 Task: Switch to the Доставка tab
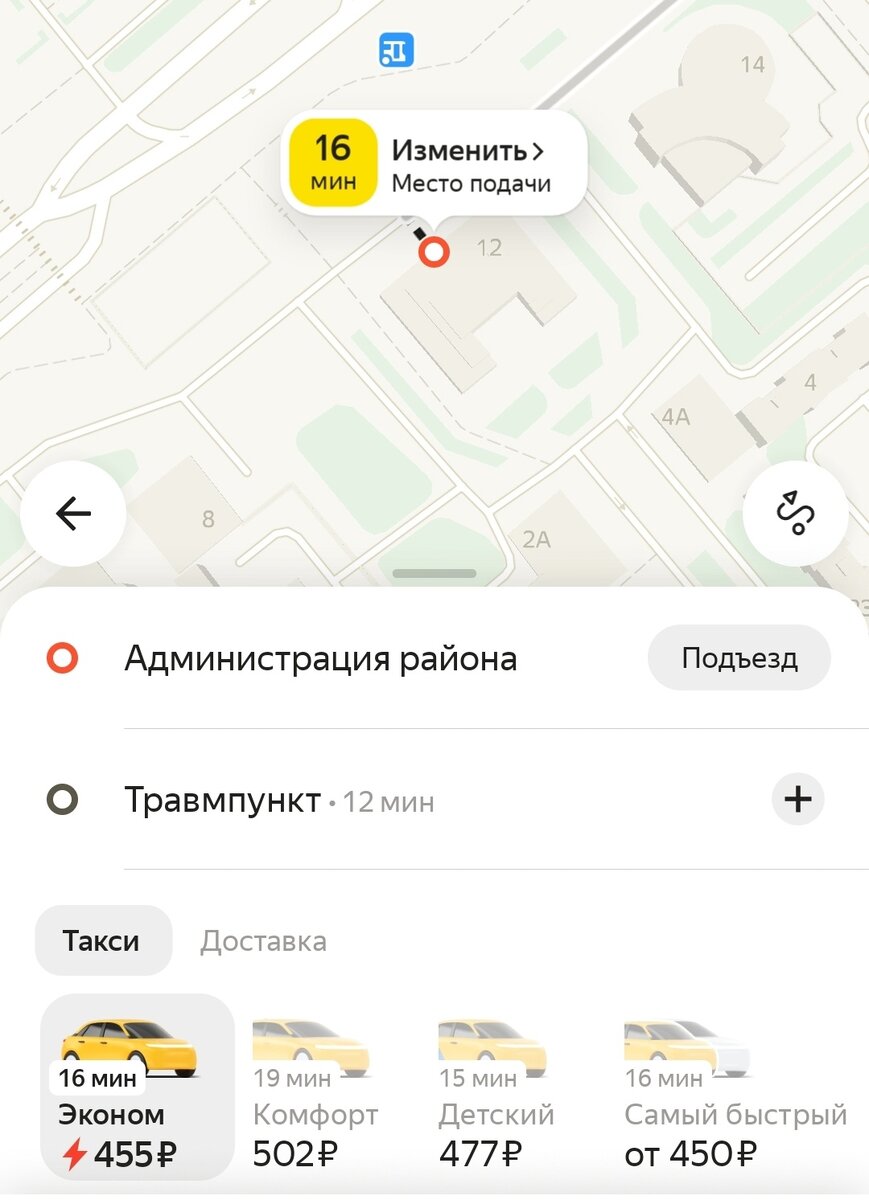tap(263, 940)
